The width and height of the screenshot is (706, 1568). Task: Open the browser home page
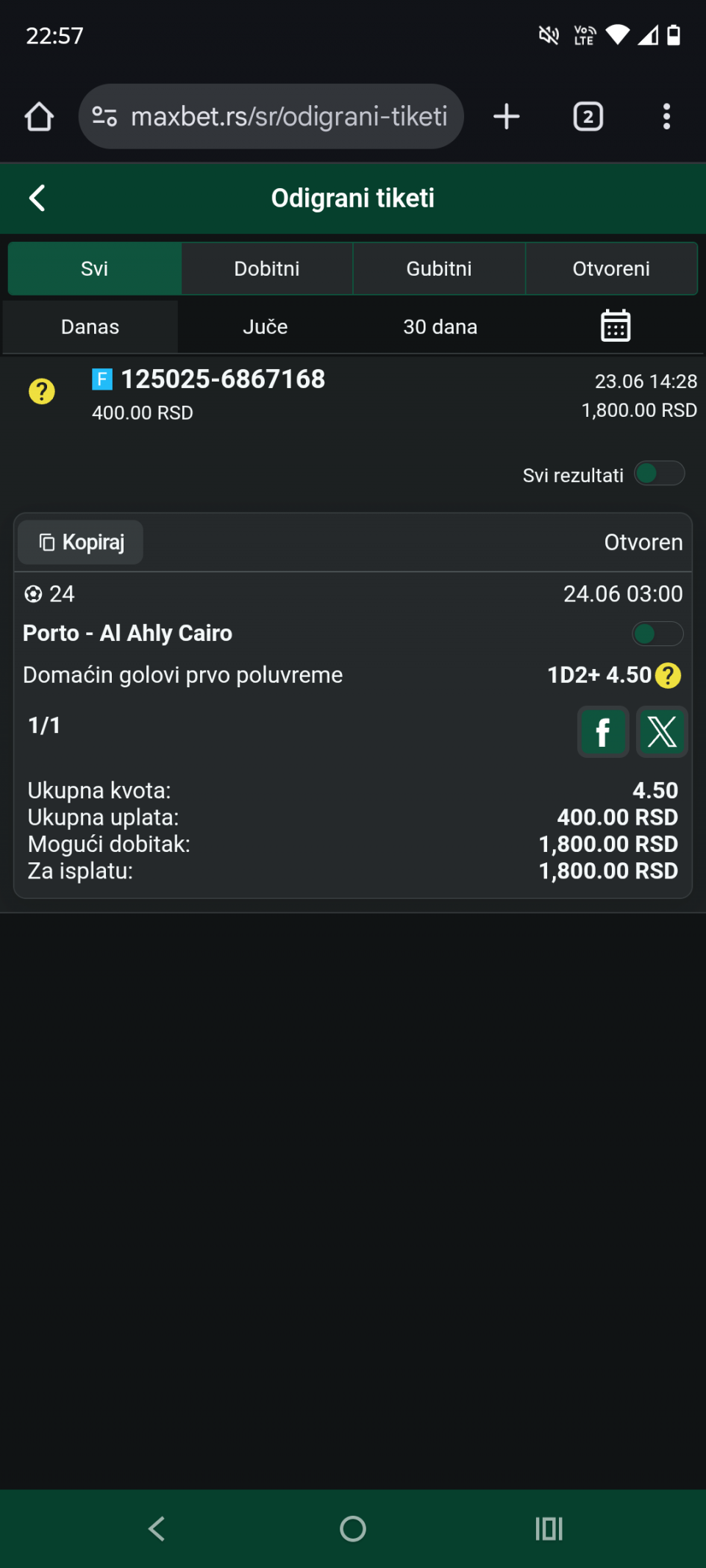[x=39, y=117]
